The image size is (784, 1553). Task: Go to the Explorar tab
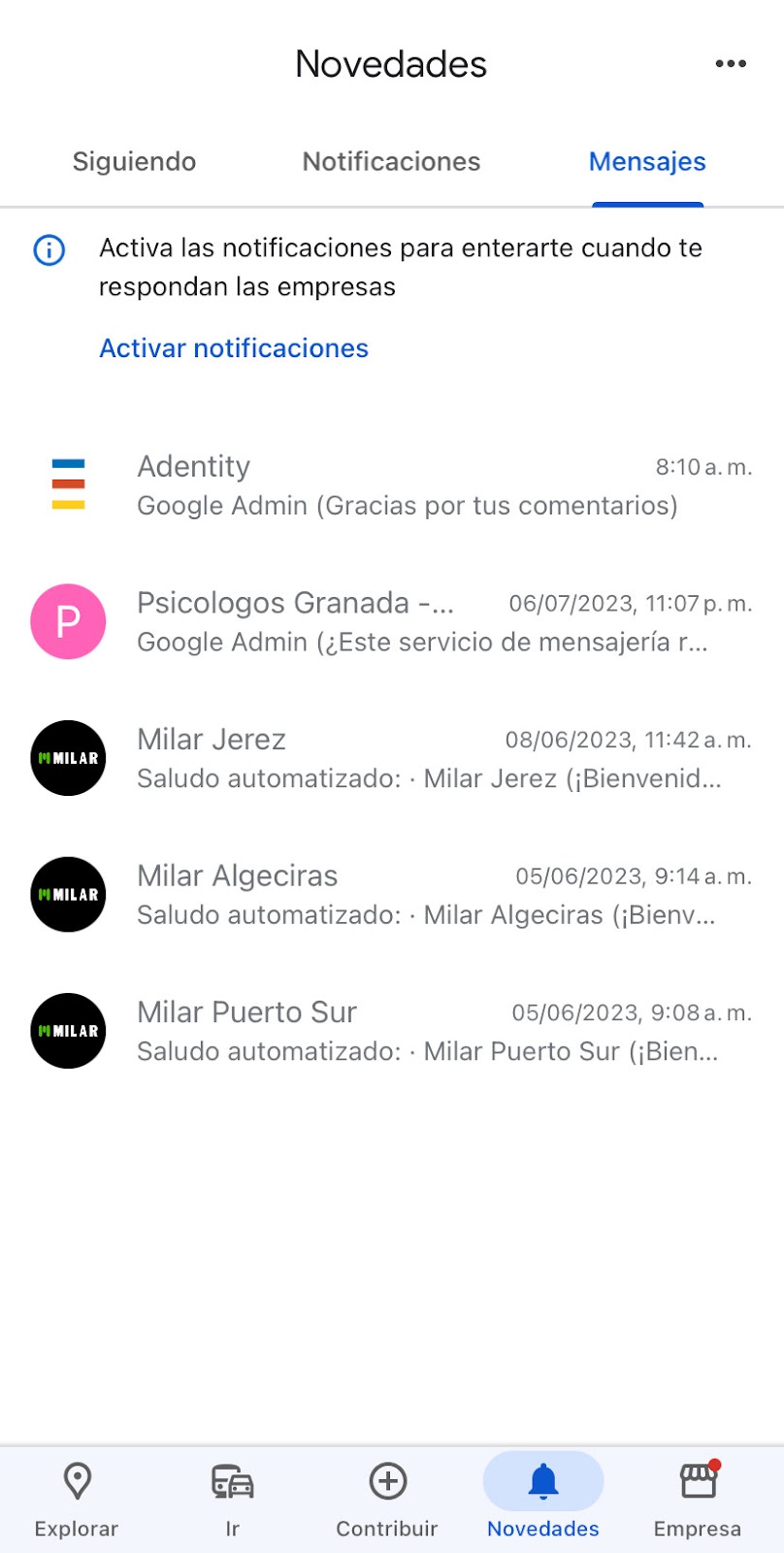77,1500
